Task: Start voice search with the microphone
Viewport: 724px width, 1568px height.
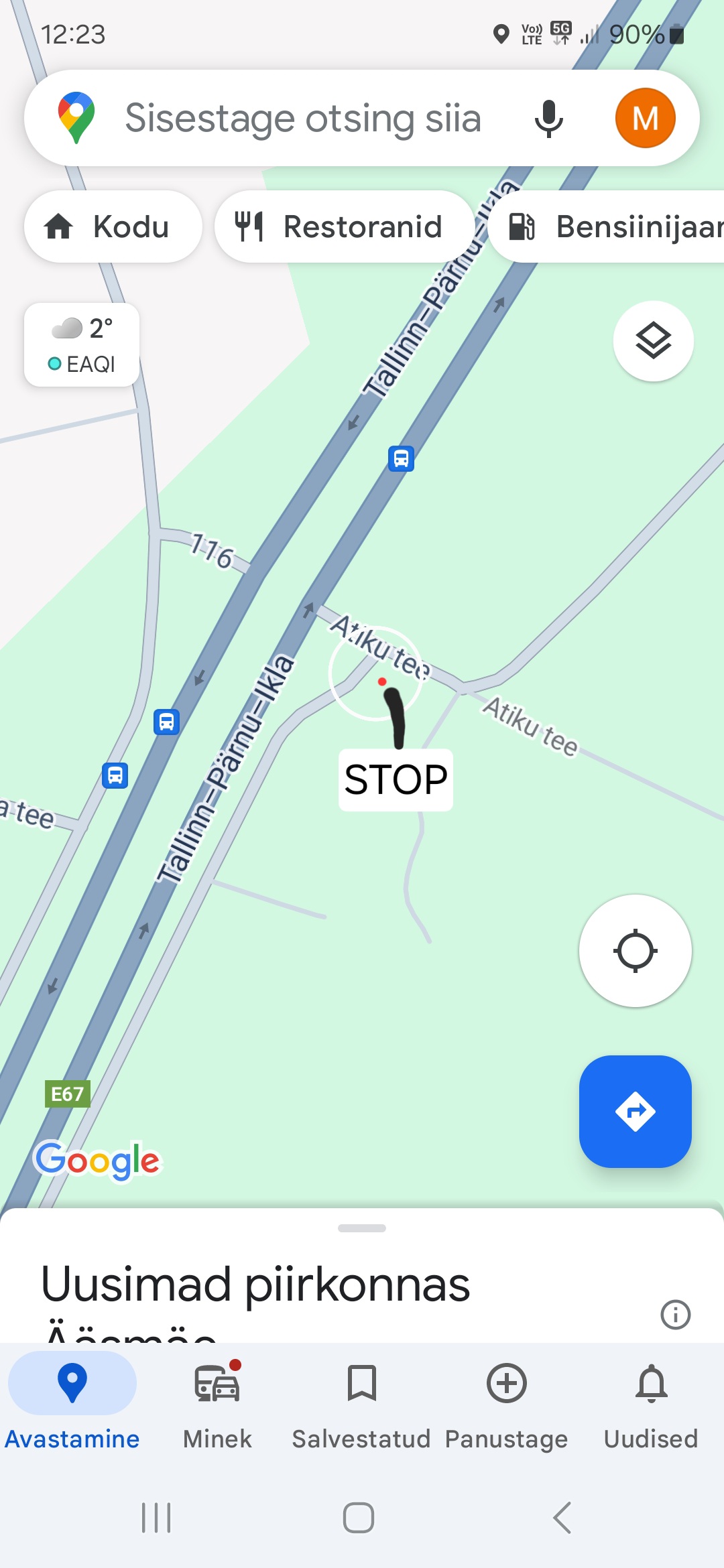Action: point(548,119)
